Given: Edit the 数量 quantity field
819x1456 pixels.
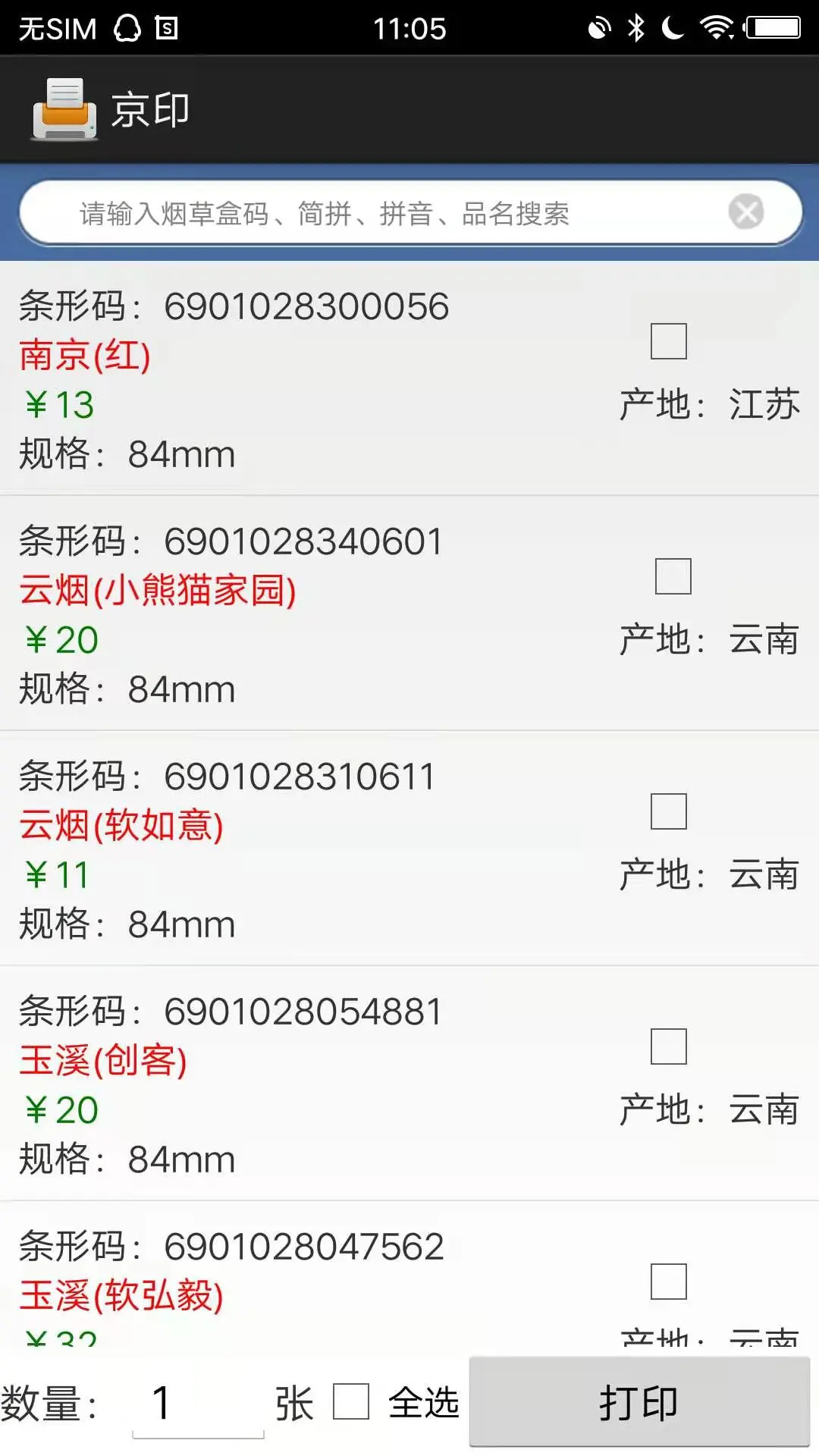Looking at the screenshot, I should 198,1403.
